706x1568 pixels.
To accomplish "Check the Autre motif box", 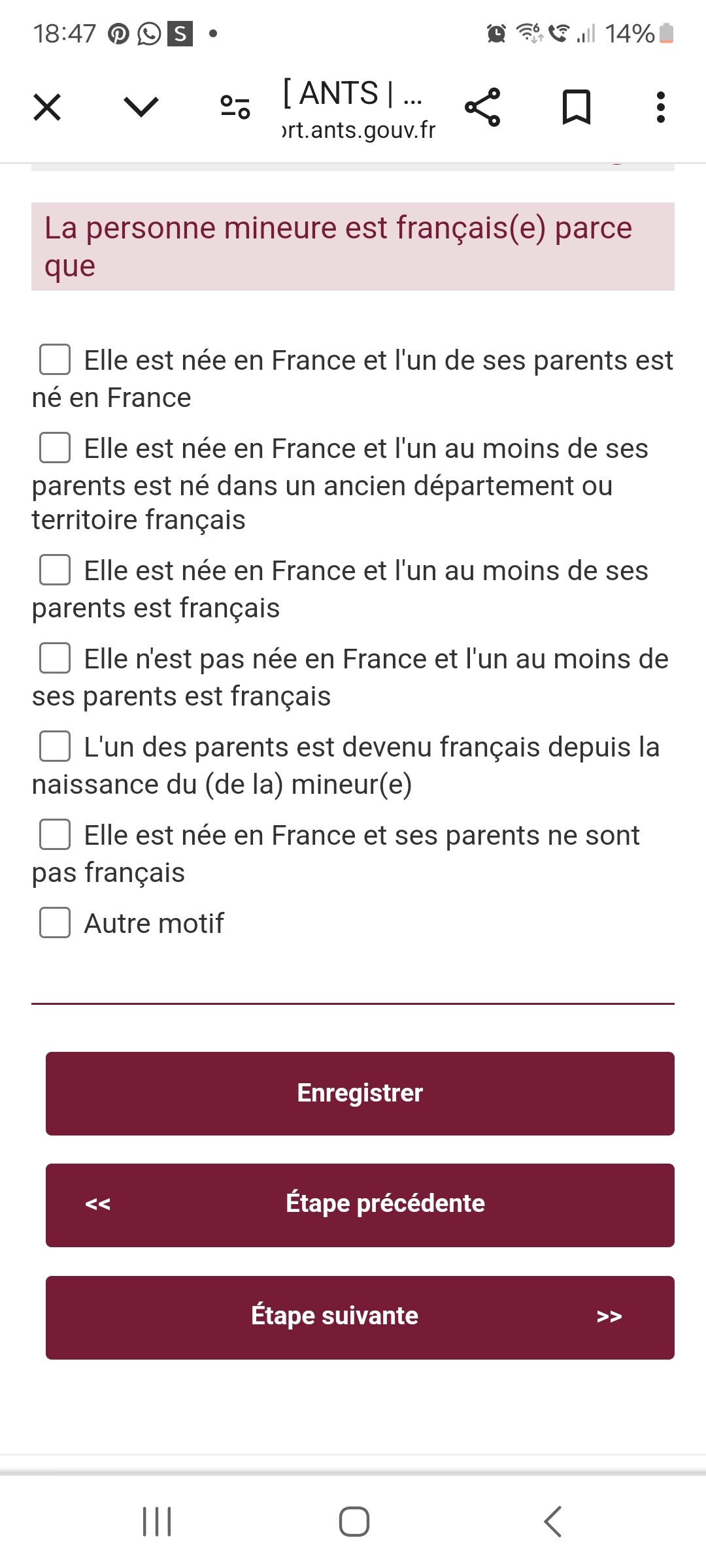I will point(55,923).
